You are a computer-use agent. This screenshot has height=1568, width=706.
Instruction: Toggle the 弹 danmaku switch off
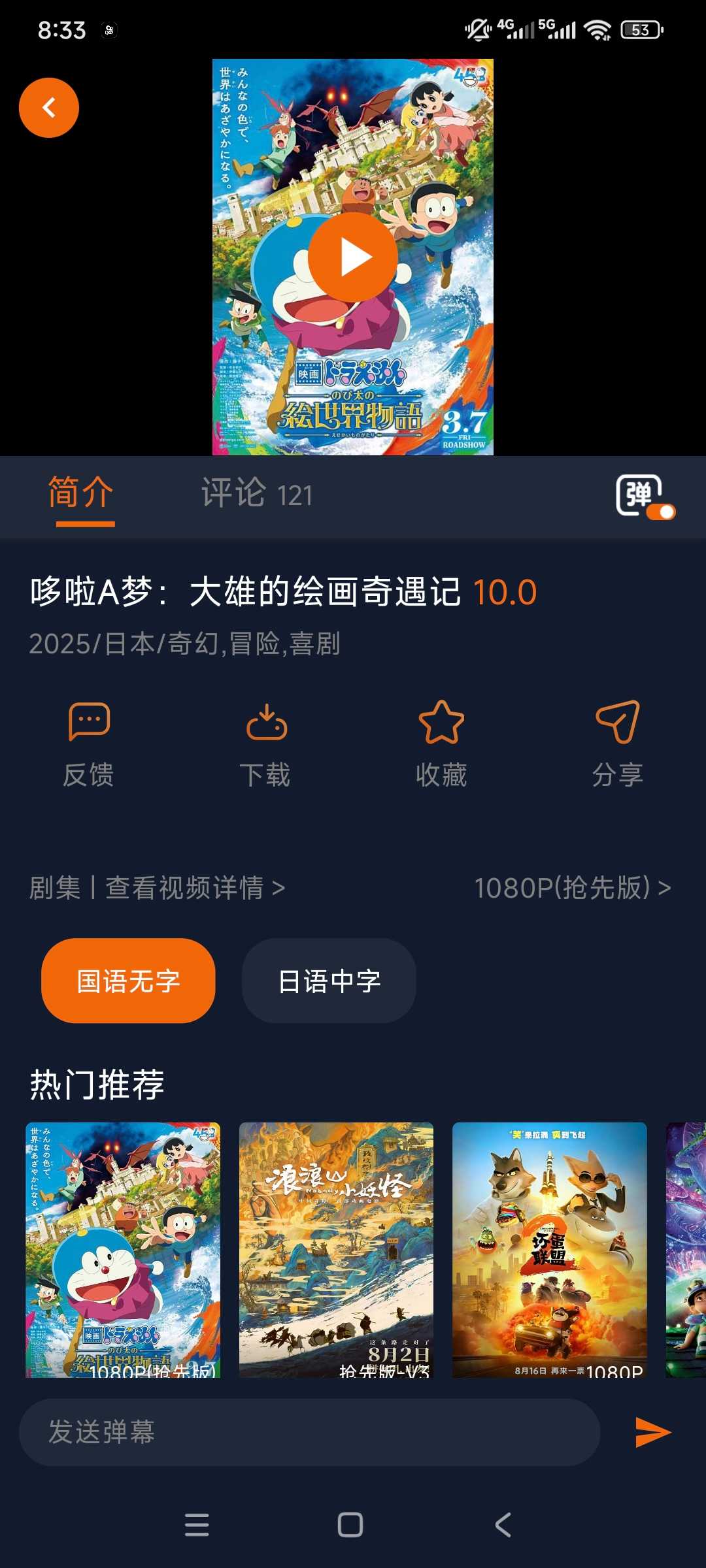[643, 498]
